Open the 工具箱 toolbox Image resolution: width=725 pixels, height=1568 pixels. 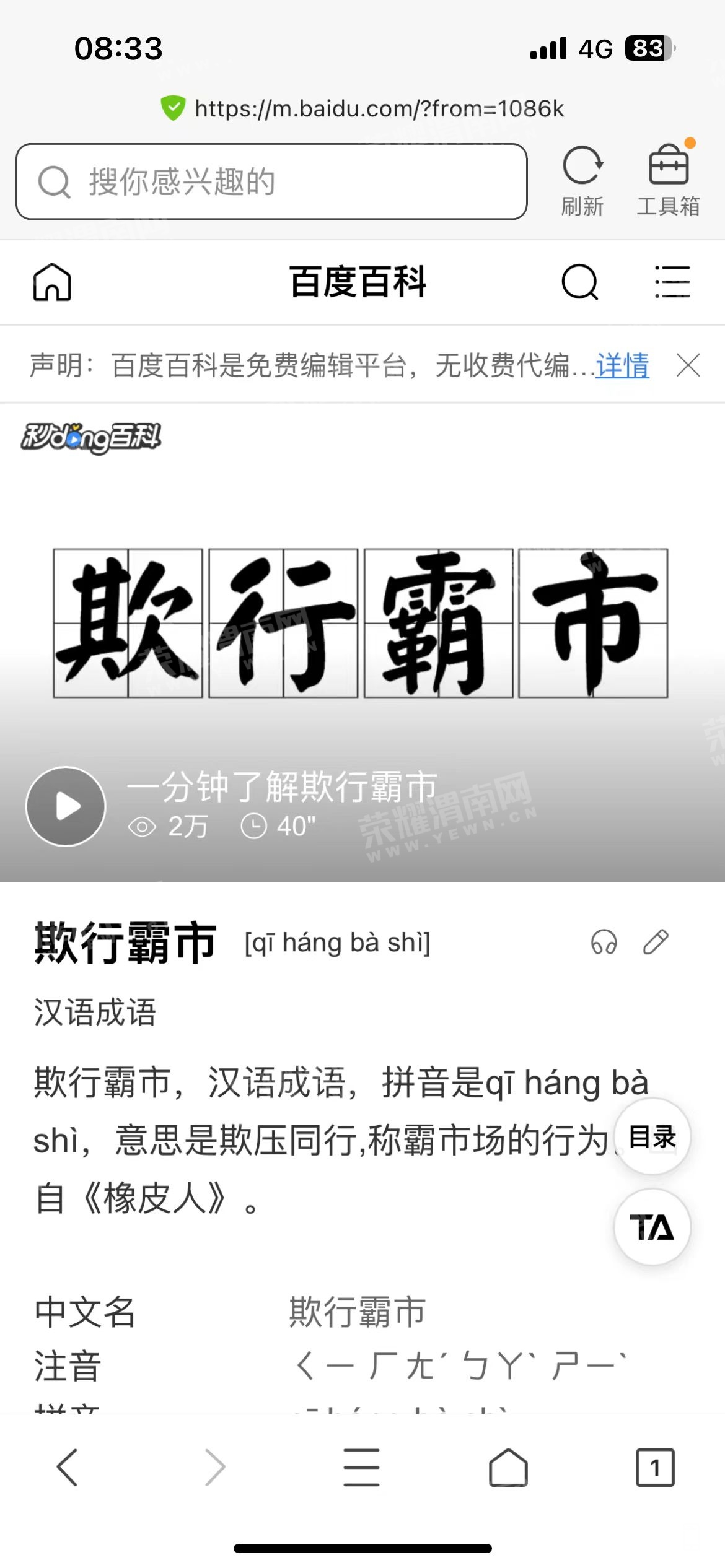(668, 180)
